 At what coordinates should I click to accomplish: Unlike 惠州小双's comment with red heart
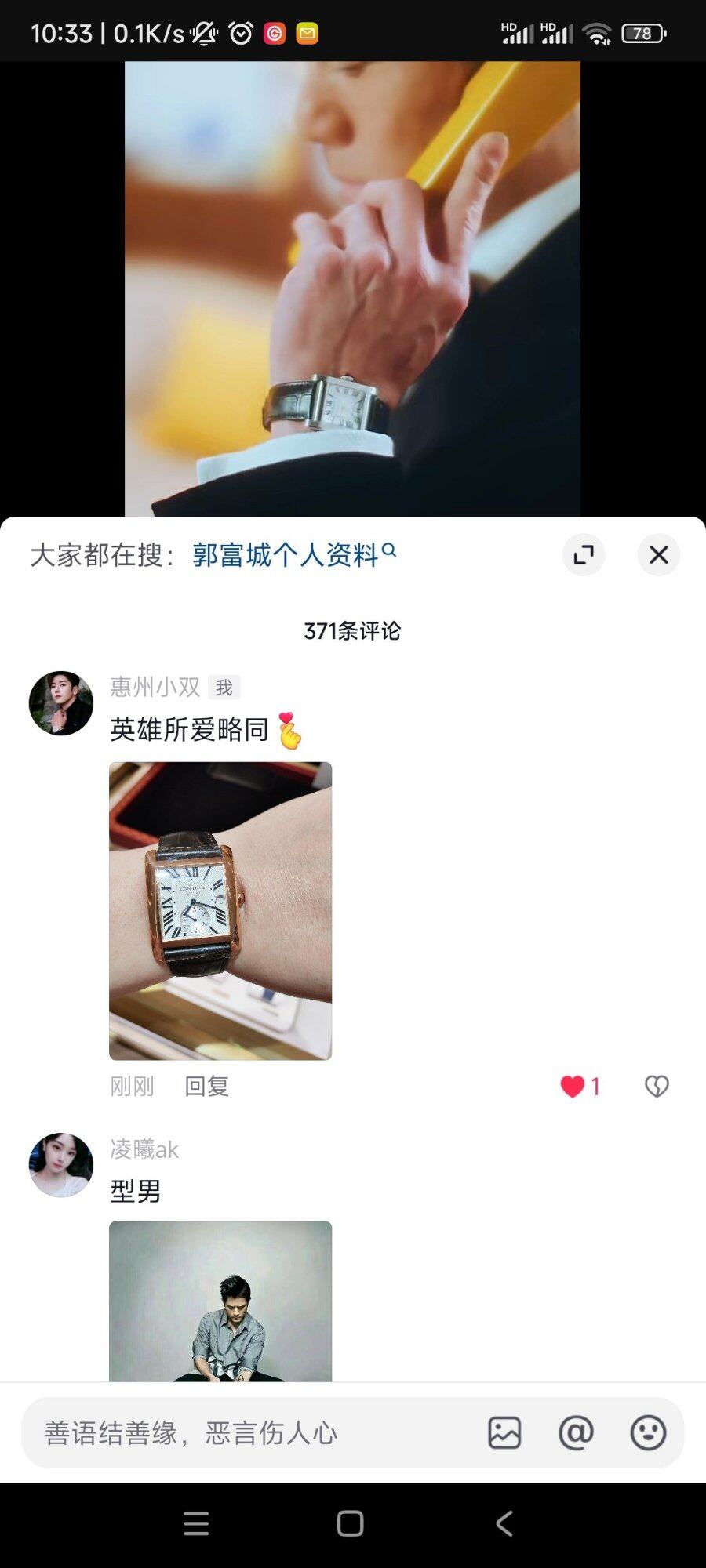tap(573, 1086)
